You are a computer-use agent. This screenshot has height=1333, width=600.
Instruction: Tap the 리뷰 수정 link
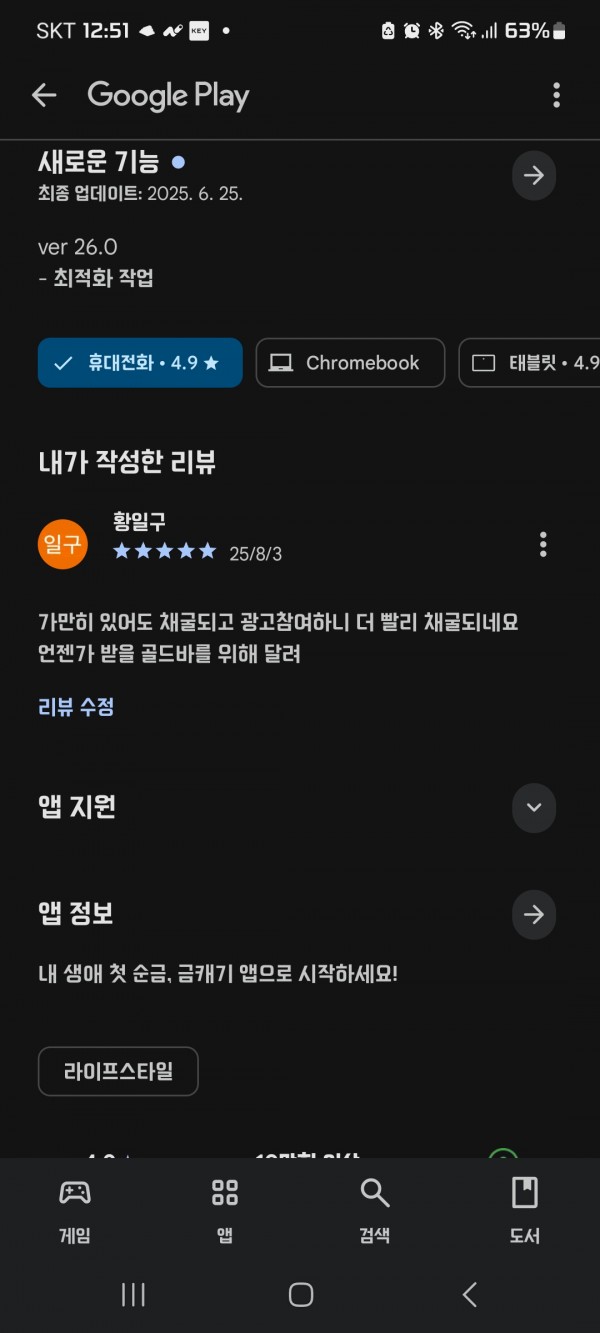click(x=76, y=707)
